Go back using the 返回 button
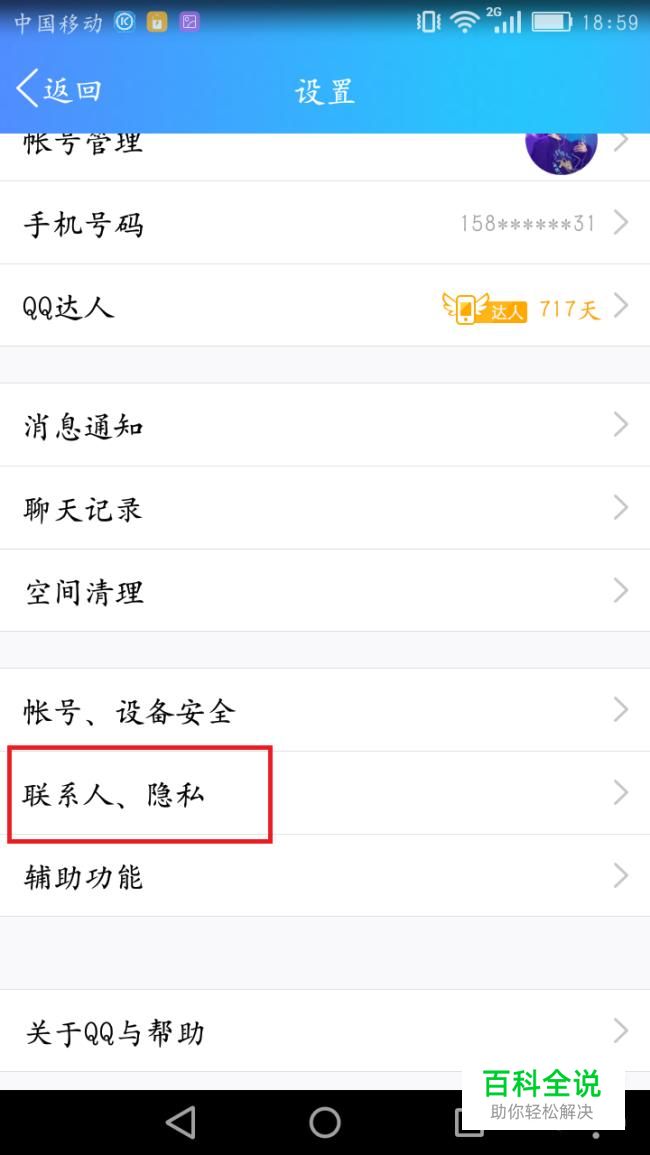The width and height of the screenshot is (650, 1155). point(58,90)
